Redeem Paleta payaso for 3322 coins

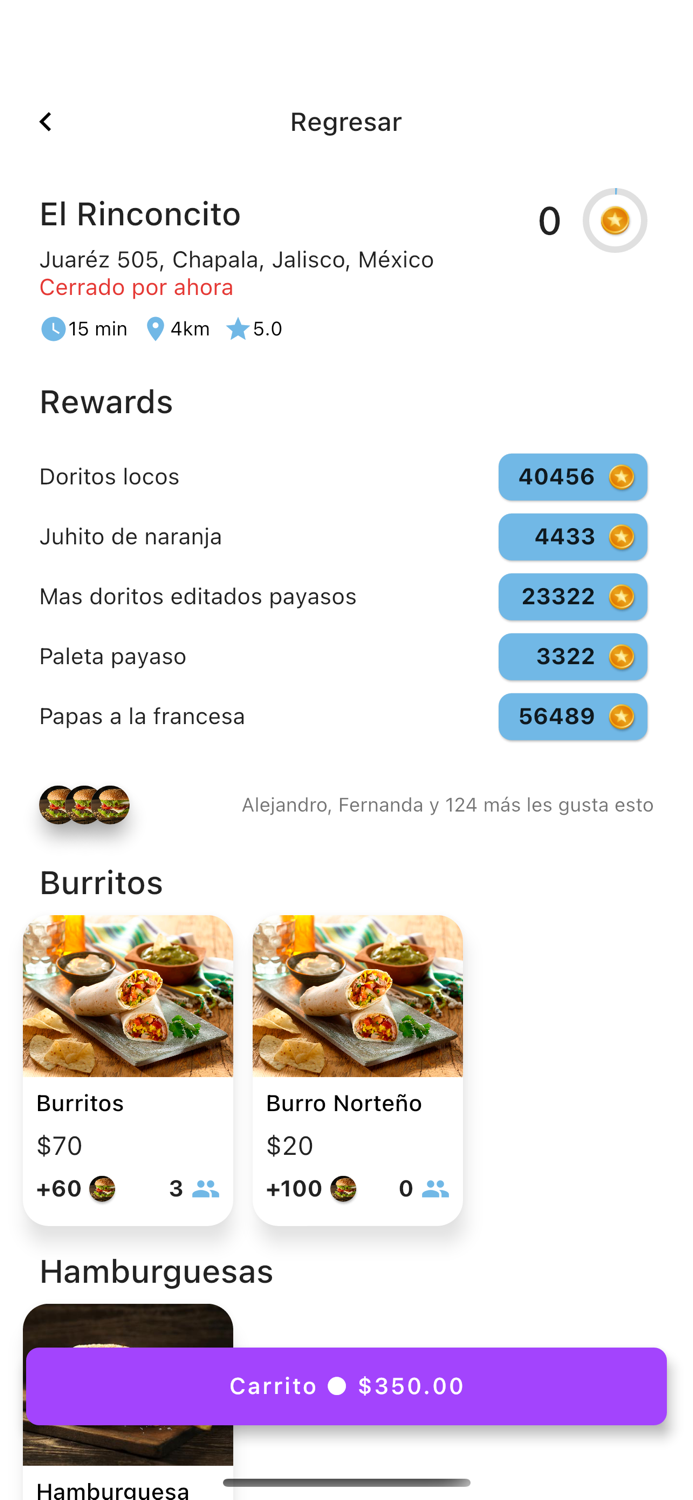(572, 657)
